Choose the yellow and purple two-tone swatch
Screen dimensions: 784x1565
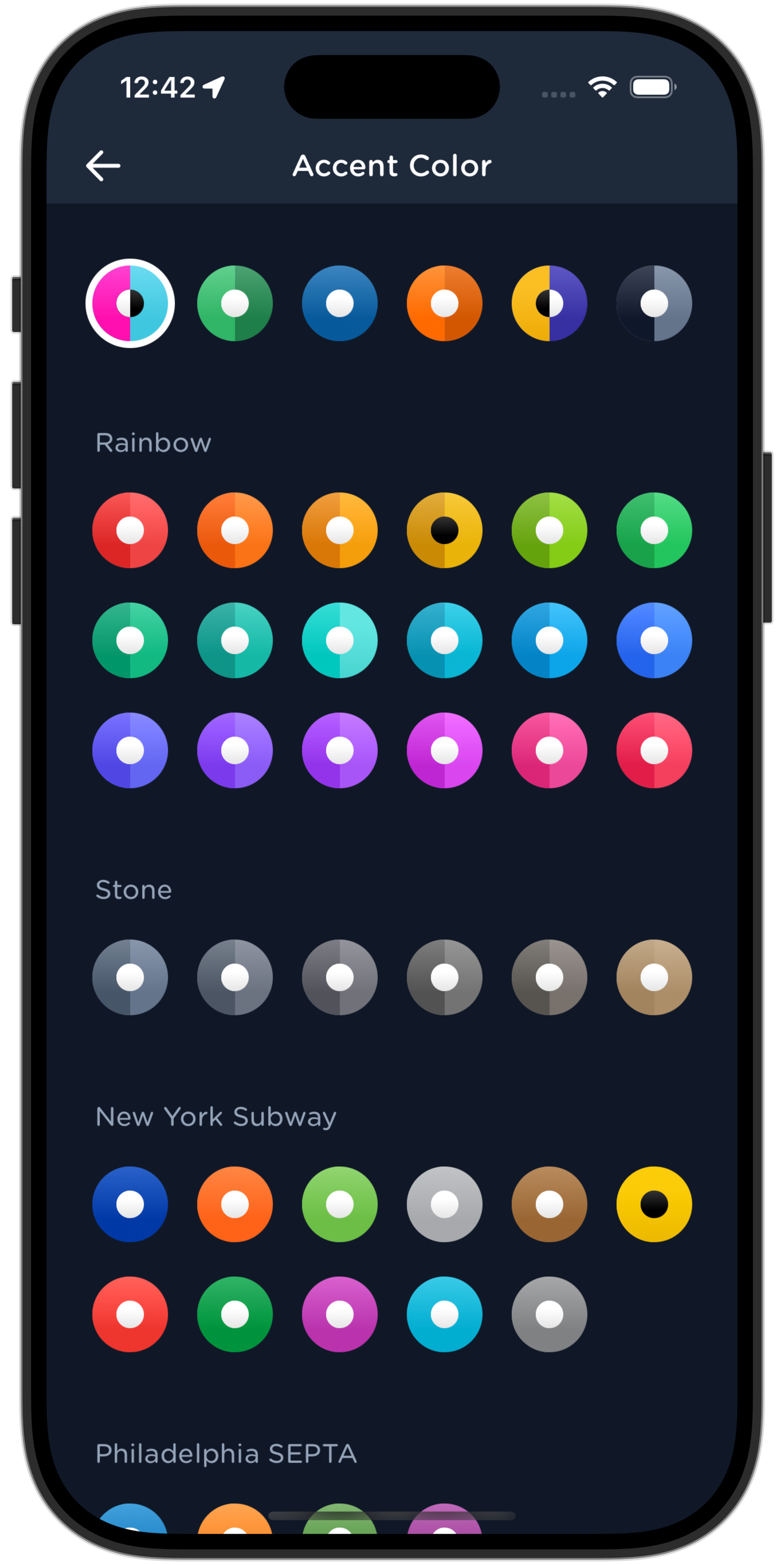tap(549, 303)
